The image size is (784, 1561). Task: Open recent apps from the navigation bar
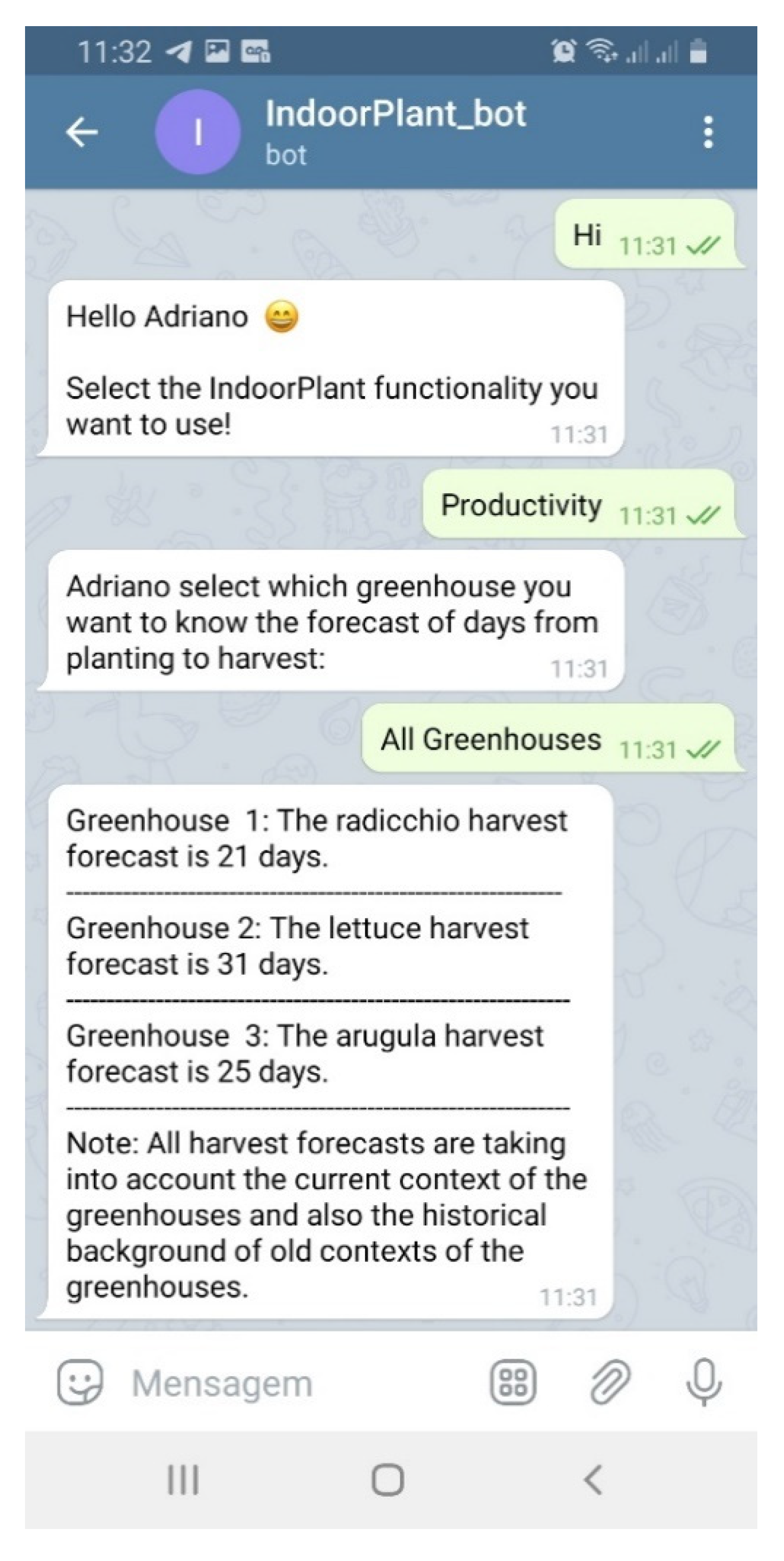pyautogui.click(x=182, y=1480)
